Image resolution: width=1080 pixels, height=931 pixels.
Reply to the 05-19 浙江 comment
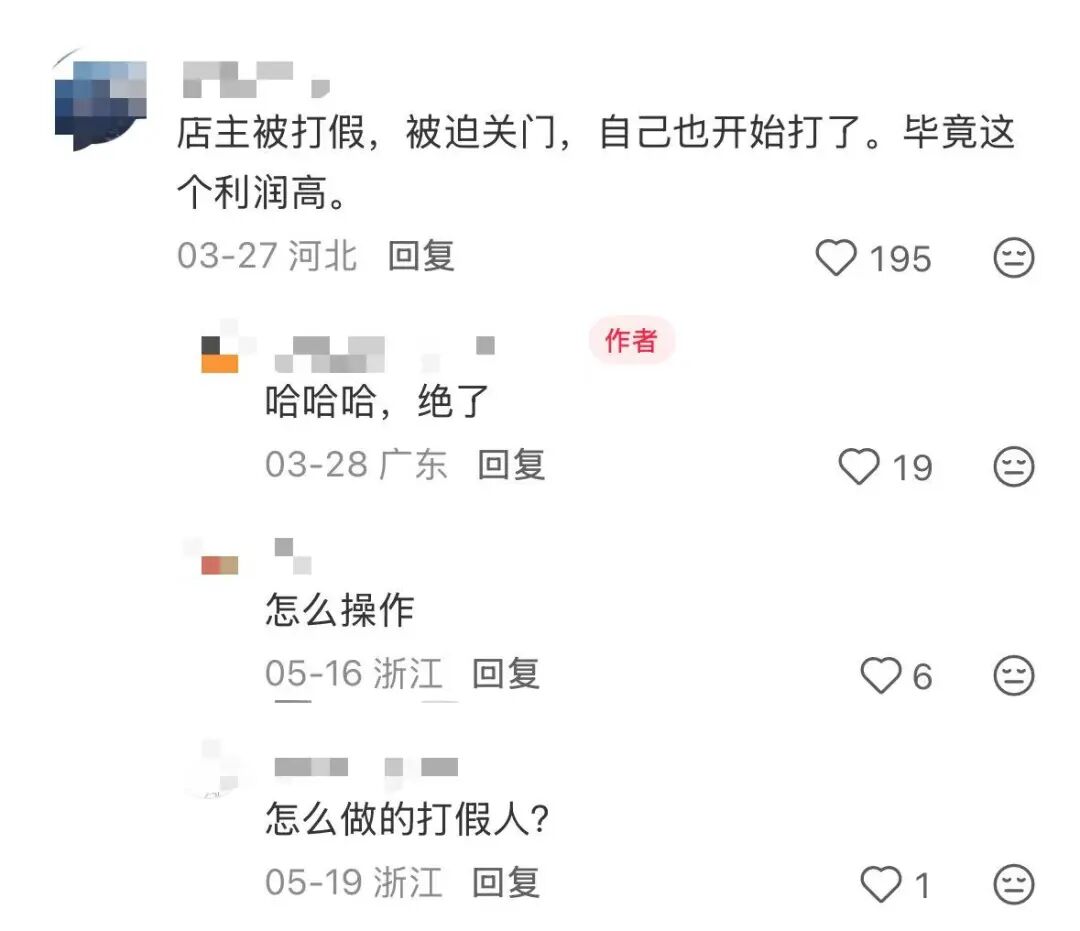(506, 882)
